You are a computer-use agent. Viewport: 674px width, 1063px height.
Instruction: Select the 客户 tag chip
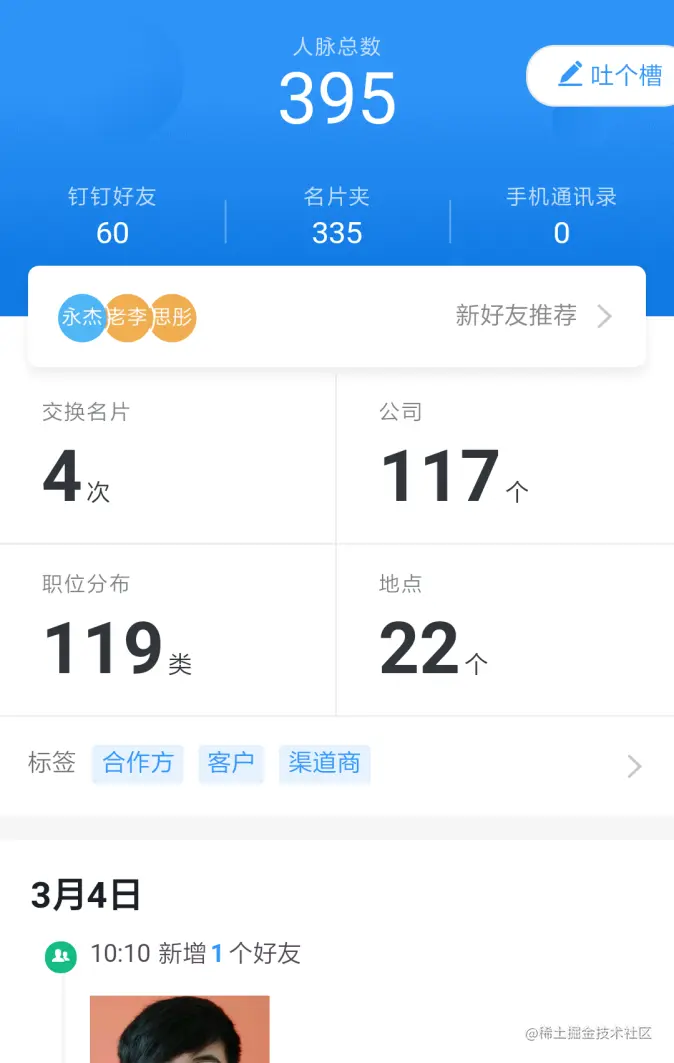231,763
